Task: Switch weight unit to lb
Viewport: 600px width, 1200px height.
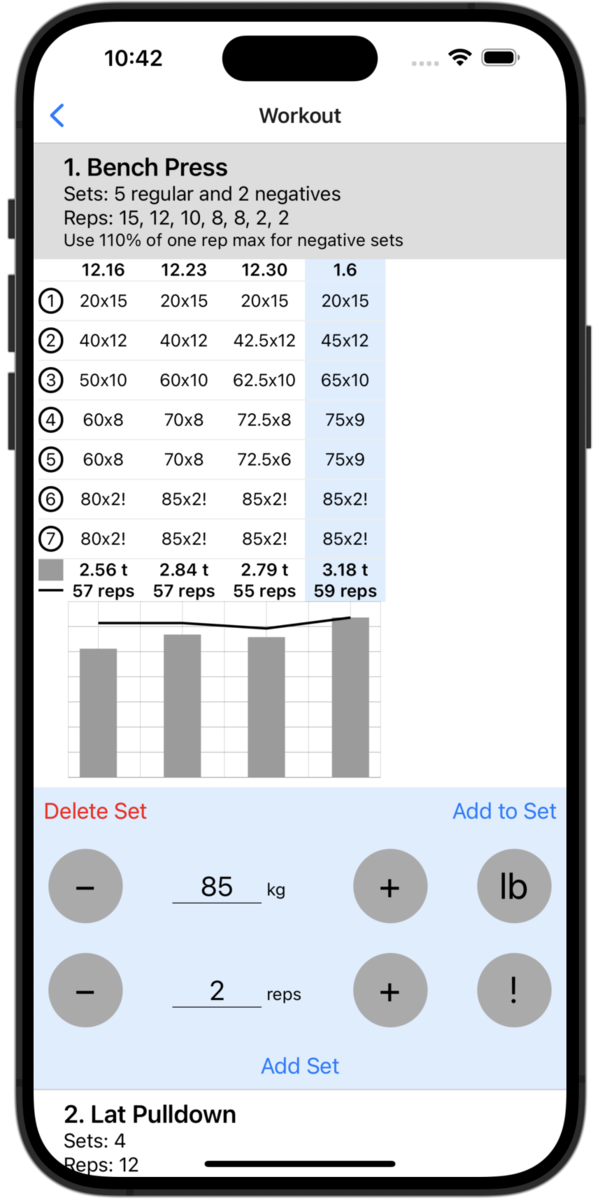Action: (514, 886)
